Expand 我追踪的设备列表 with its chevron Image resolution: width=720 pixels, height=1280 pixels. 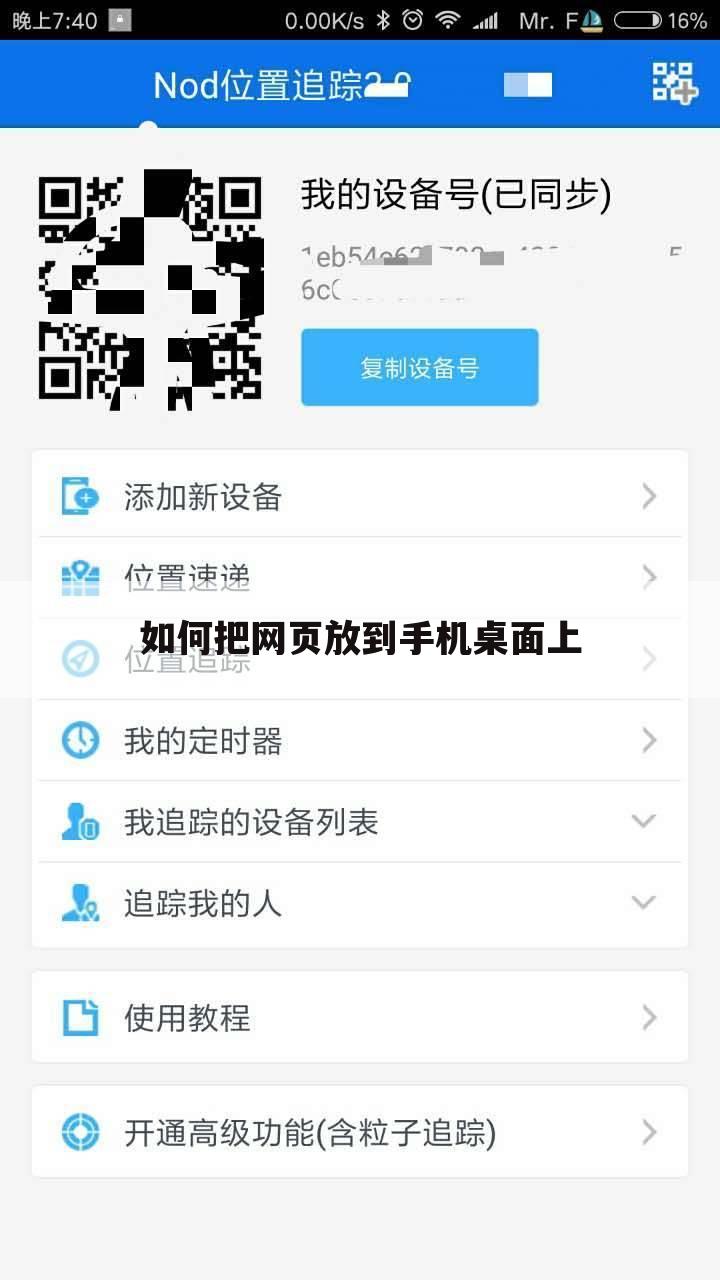[x=643, y=822]
